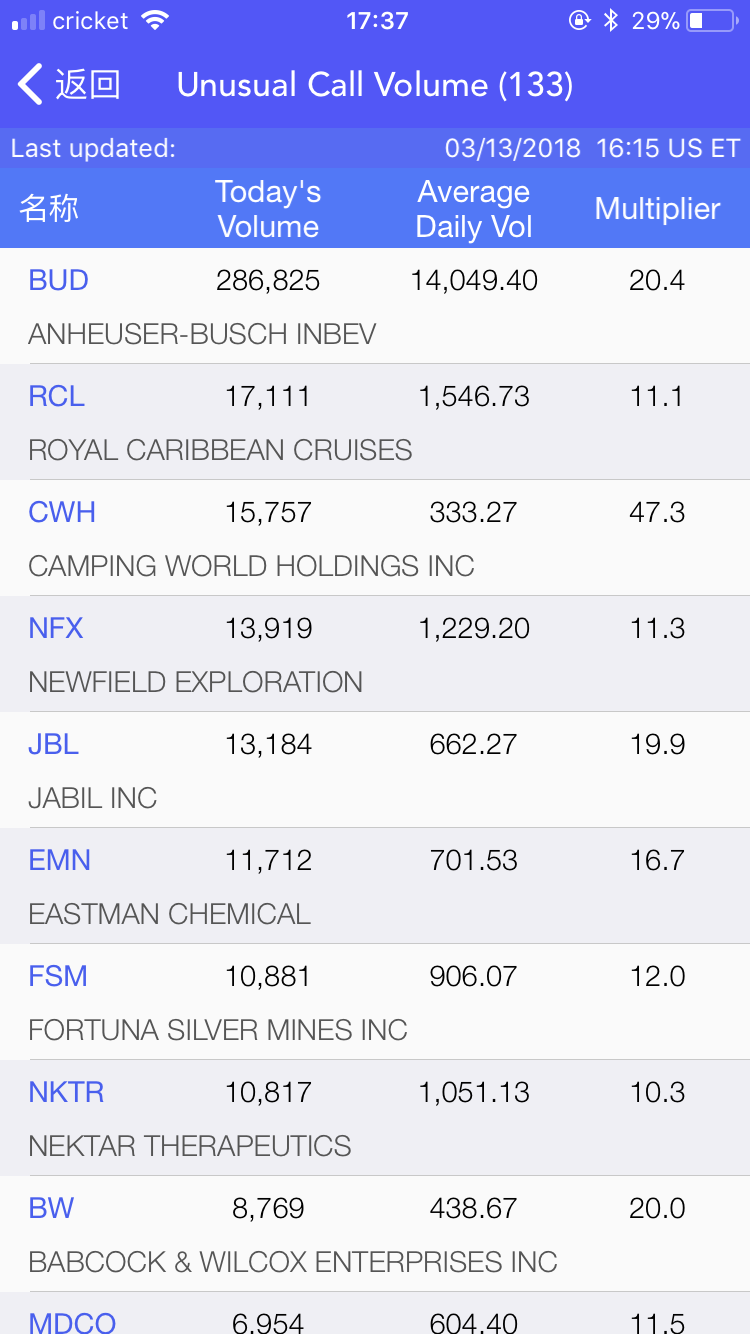Open the FSM Fortuna Silver Mines row
The height and width of the screenshot is (1334, 750).
coord(375,1002)
